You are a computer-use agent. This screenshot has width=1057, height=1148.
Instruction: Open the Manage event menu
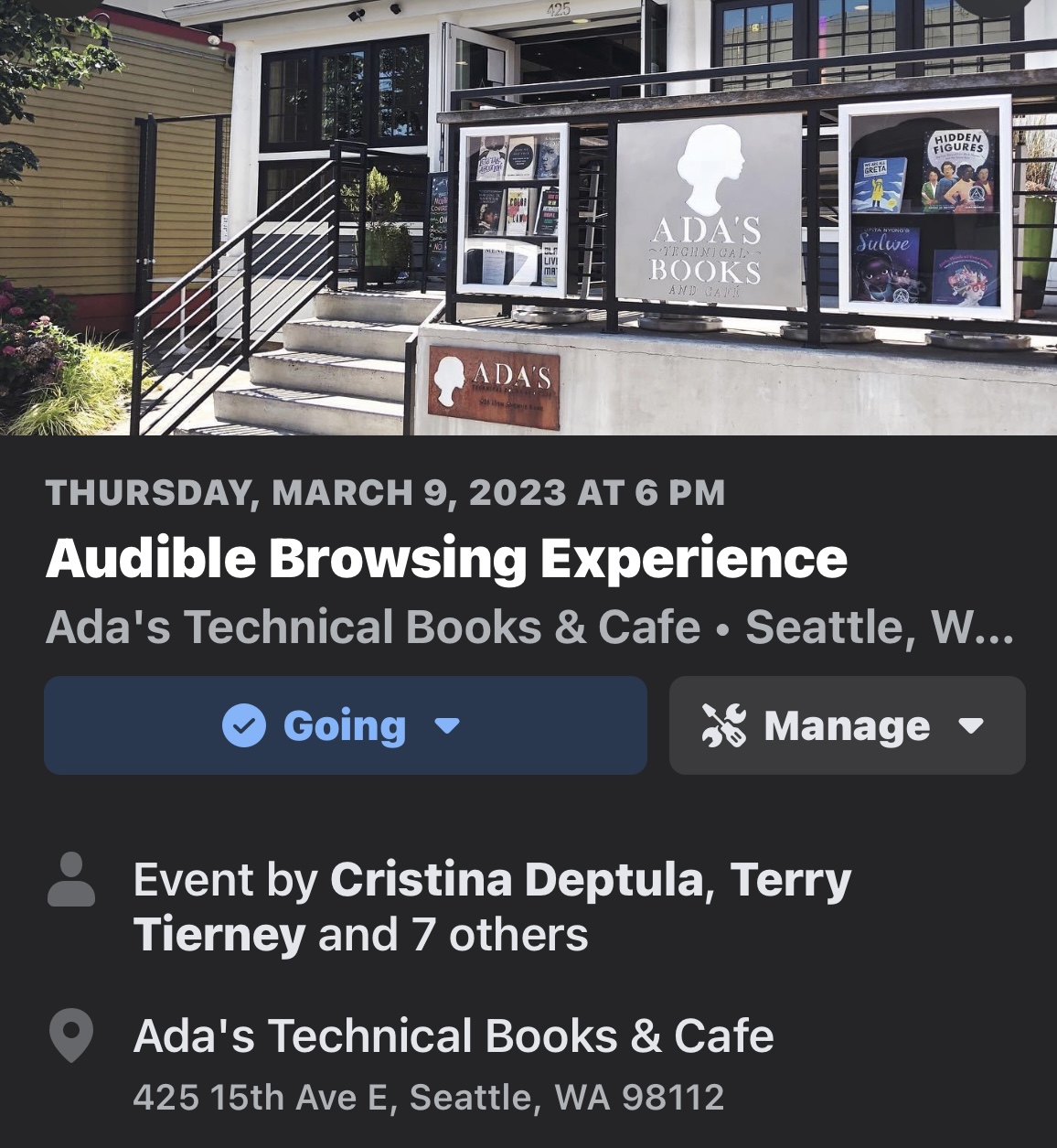point(847,725)
